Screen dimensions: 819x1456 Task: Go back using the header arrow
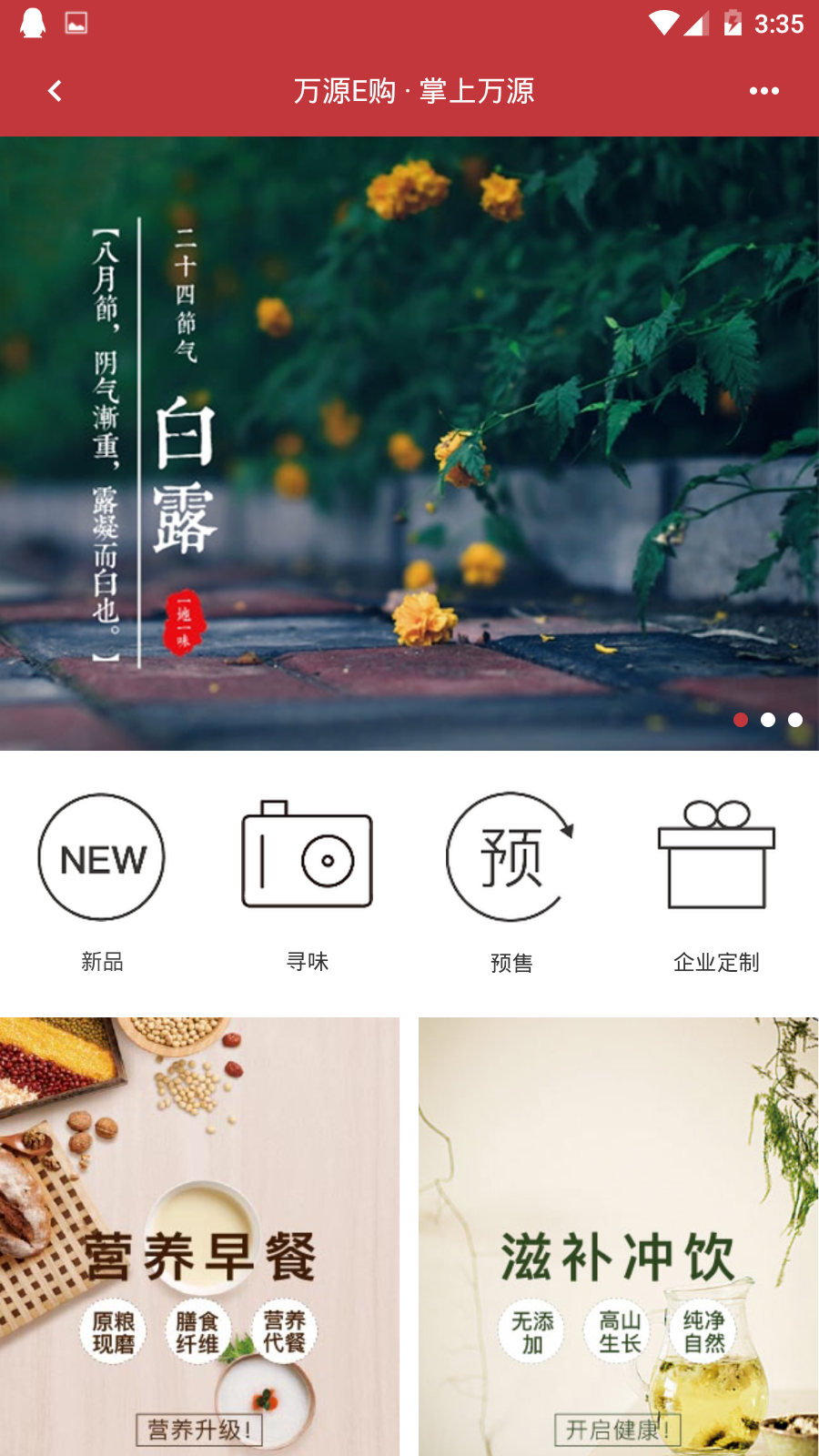tap(55, 91)
